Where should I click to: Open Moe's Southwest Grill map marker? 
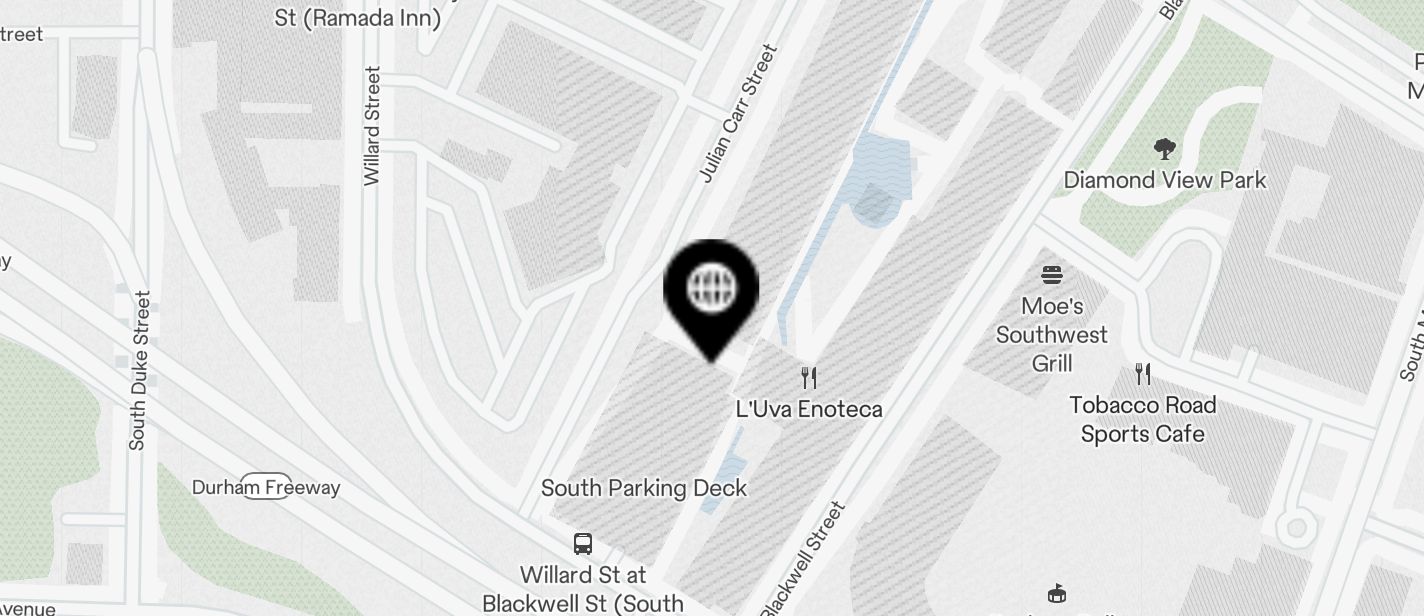coord(1051,274)
